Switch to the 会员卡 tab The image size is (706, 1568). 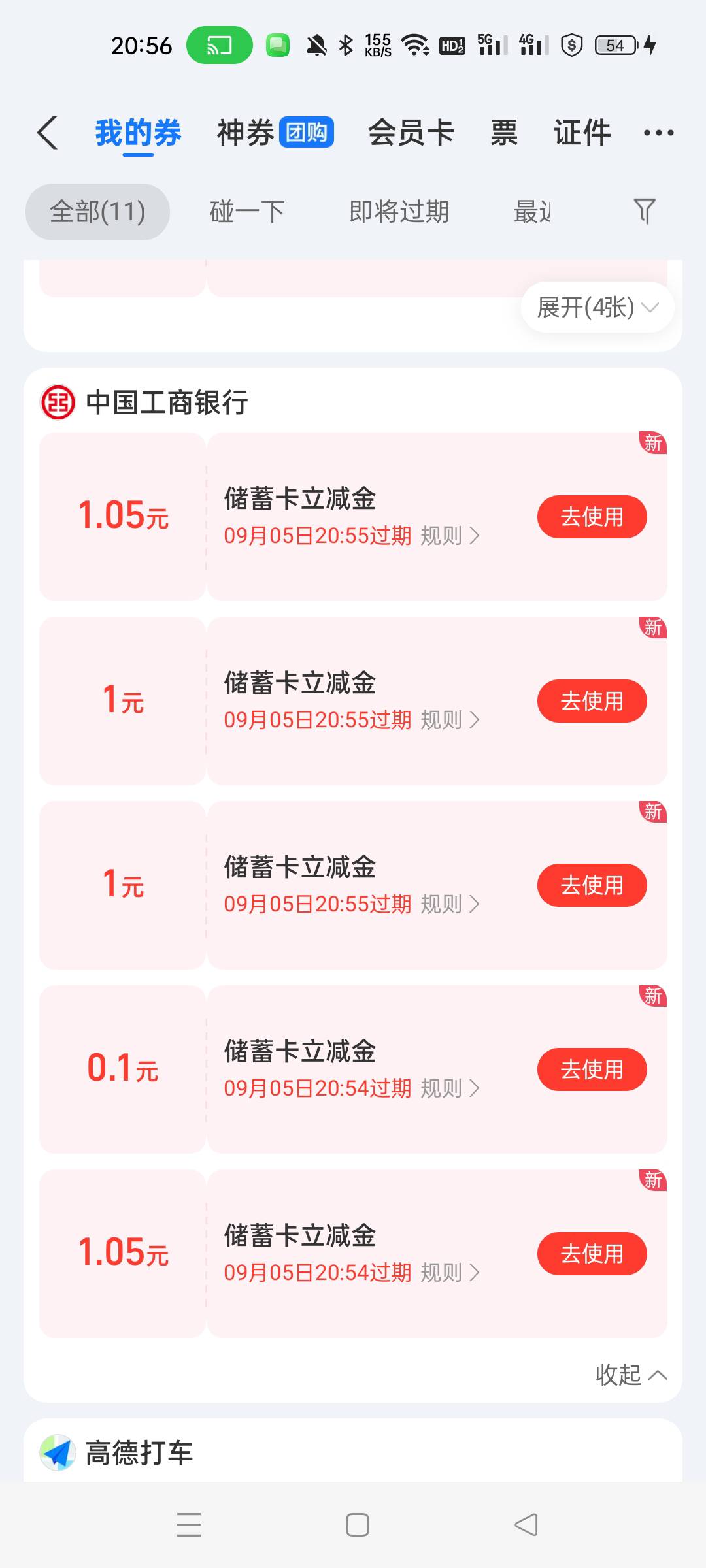point(411,133)
